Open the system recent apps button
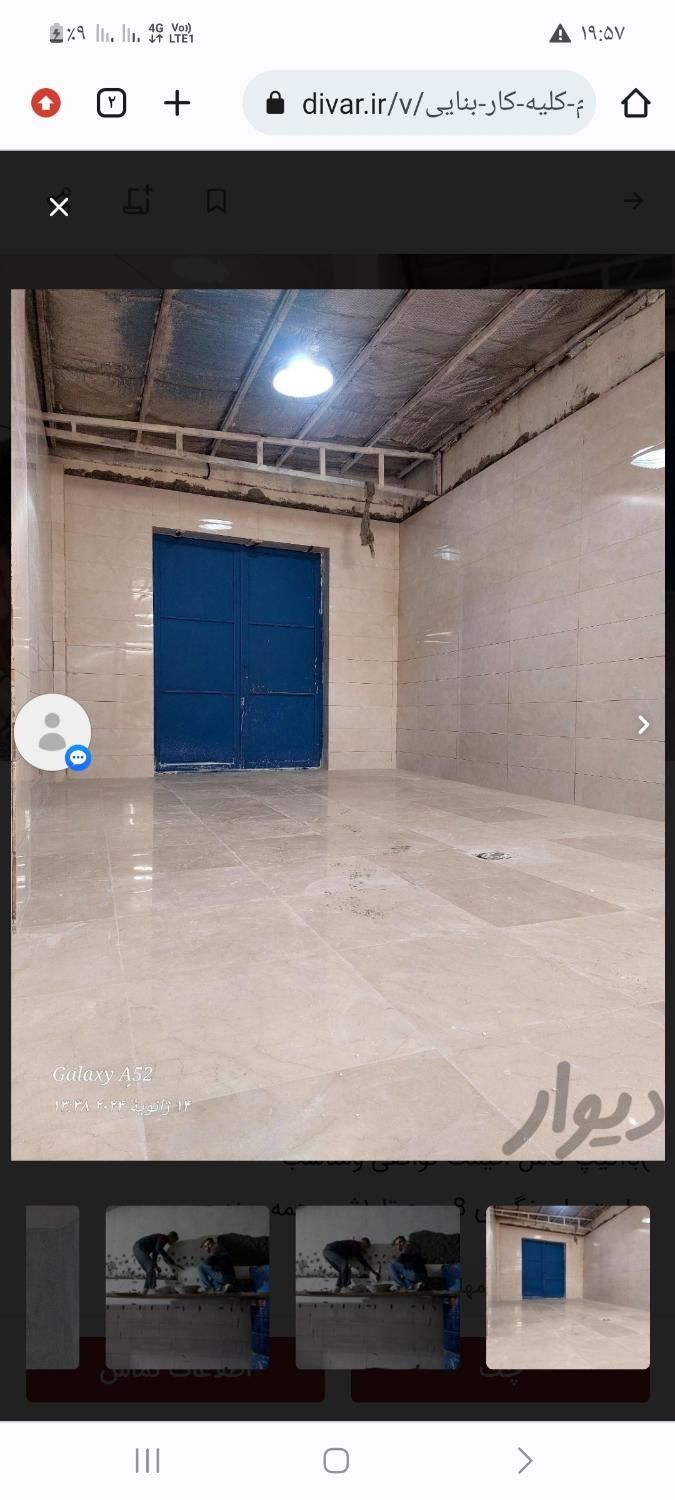Screen dimensions: 675x1500 (147, 1461)
